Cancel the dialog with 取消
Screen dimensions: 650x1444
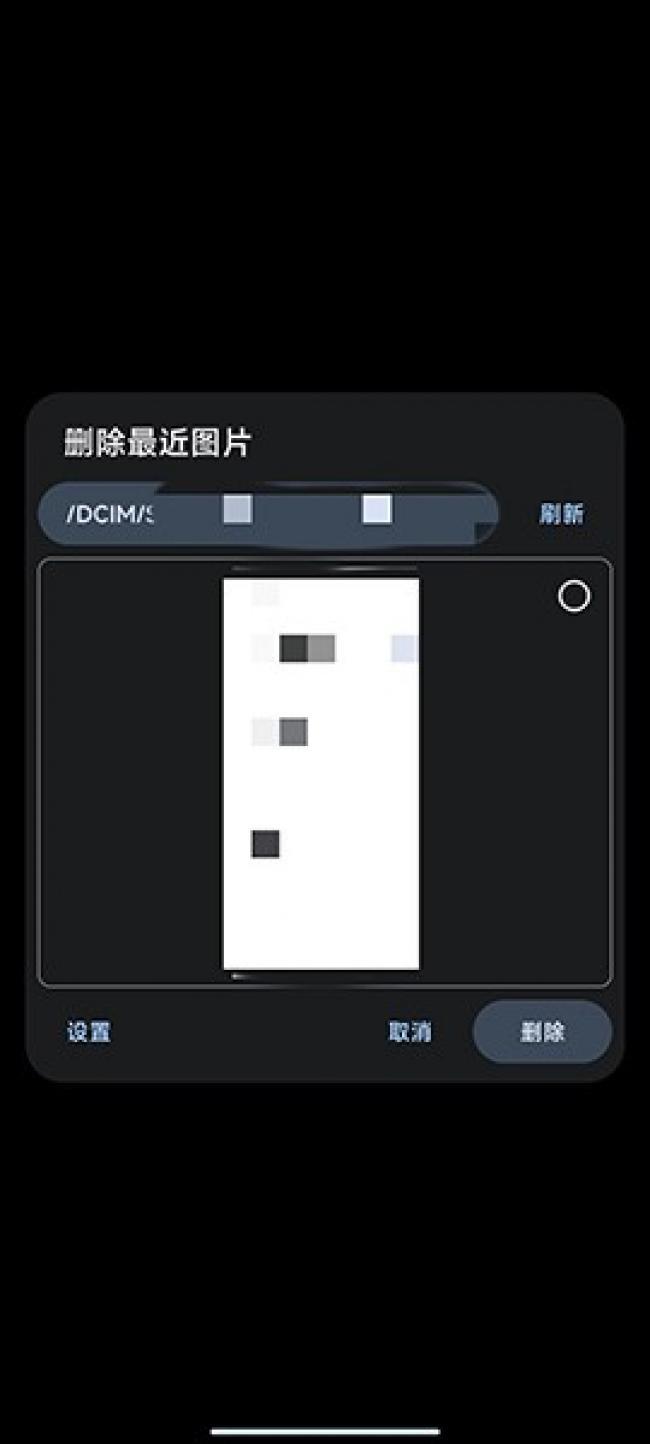[410, 1032]
